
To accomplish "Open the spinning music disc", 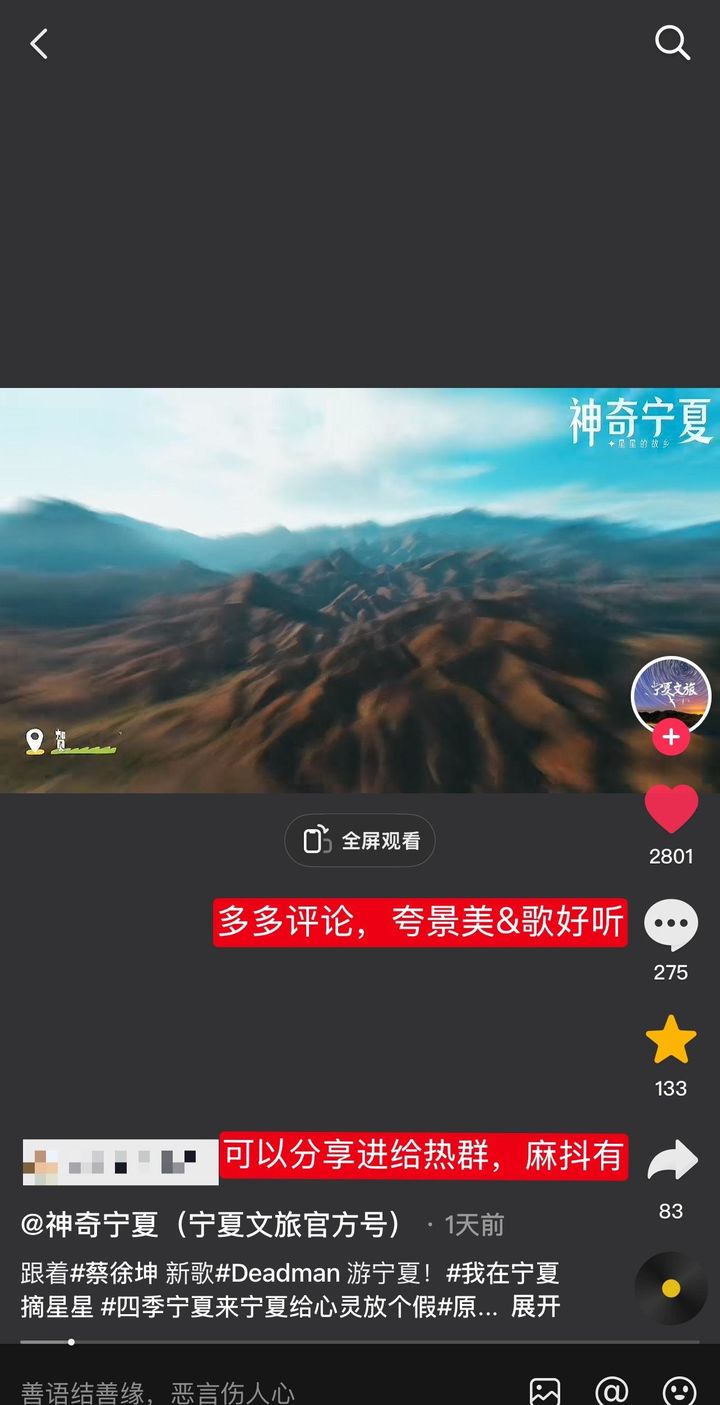I will (671, 1288).
